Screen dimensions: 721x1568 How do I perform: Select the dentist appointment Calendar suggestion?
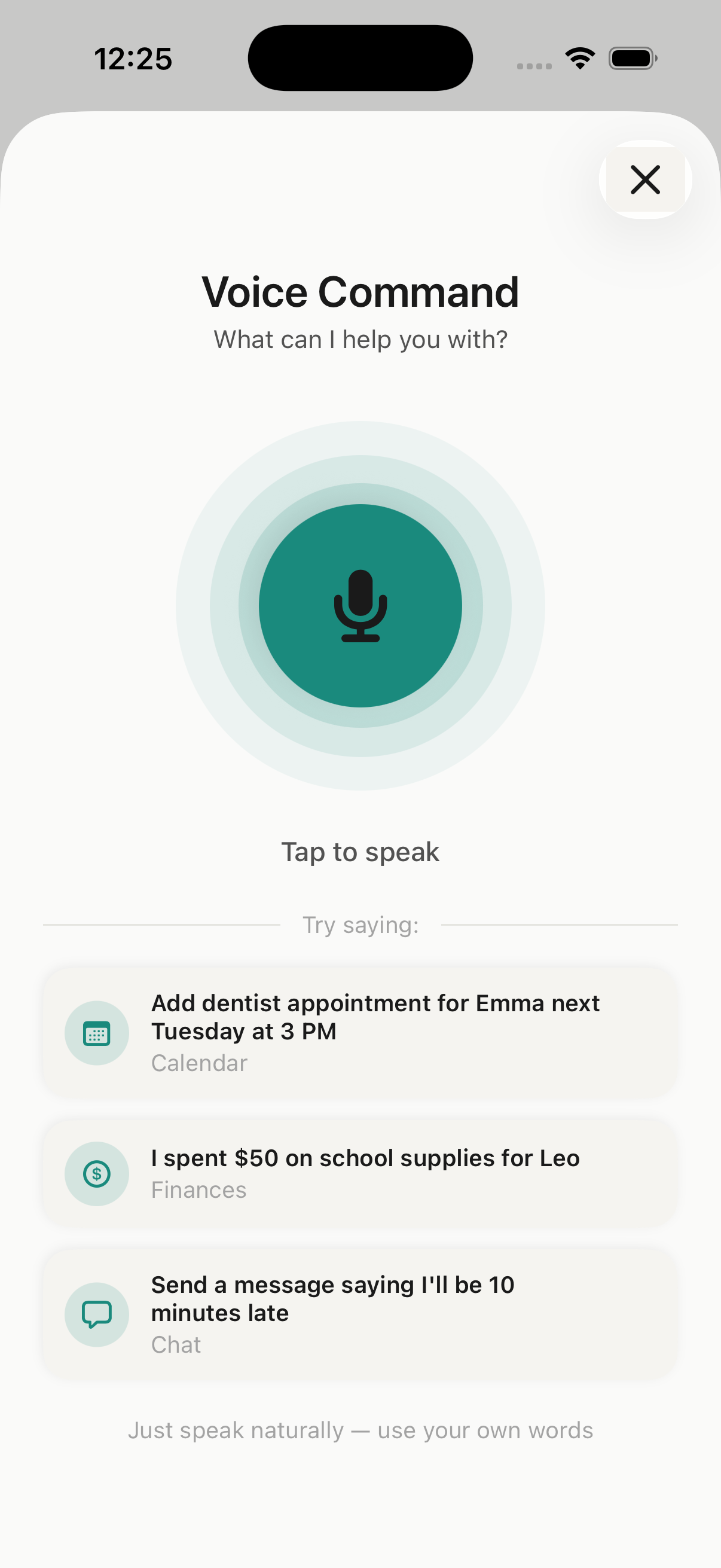coord(360,1032)
